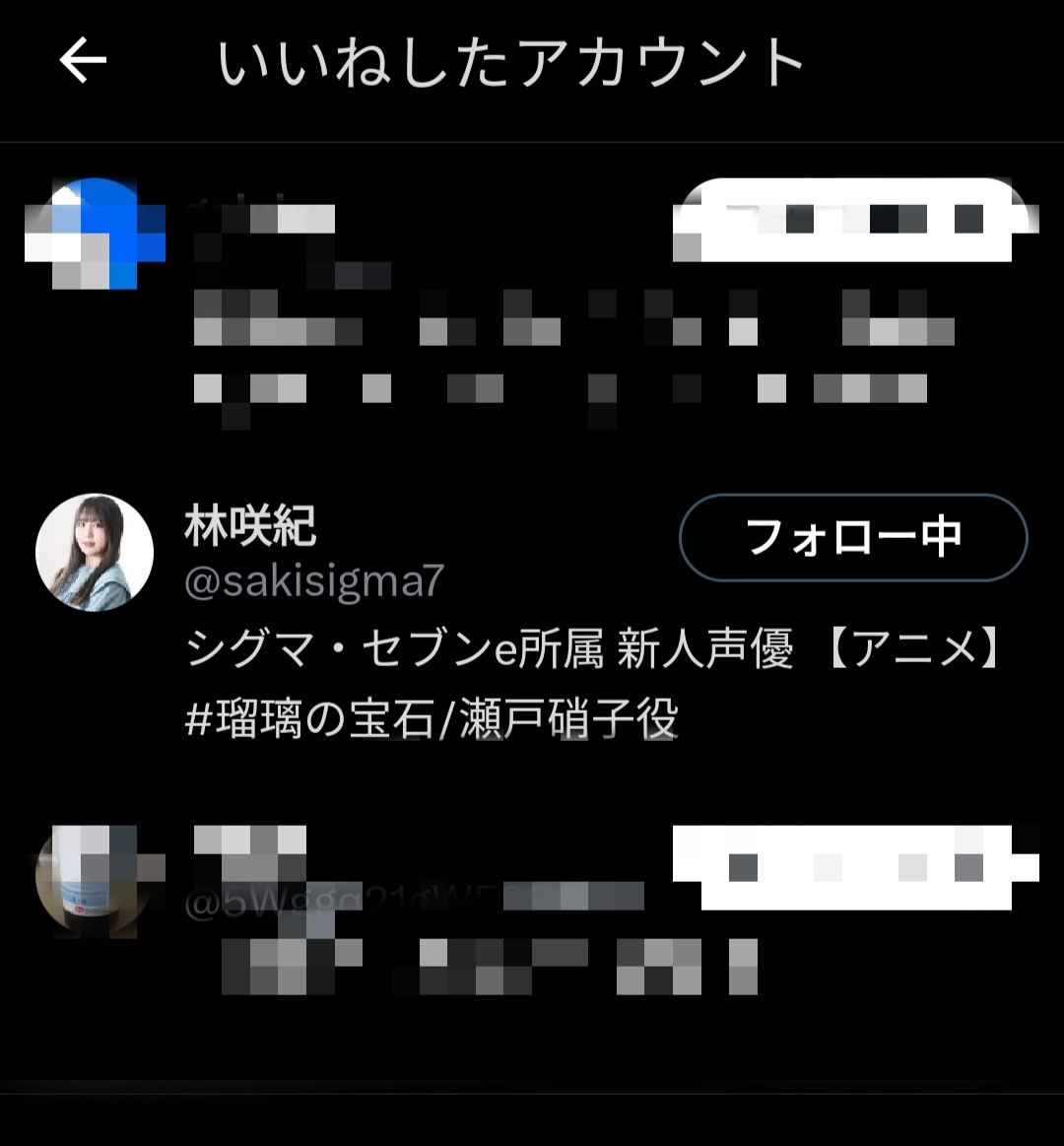Viewport: 1064px width, 1146px height.
Task: View 林咲紀's profile picture
Action: pos(95,553)
